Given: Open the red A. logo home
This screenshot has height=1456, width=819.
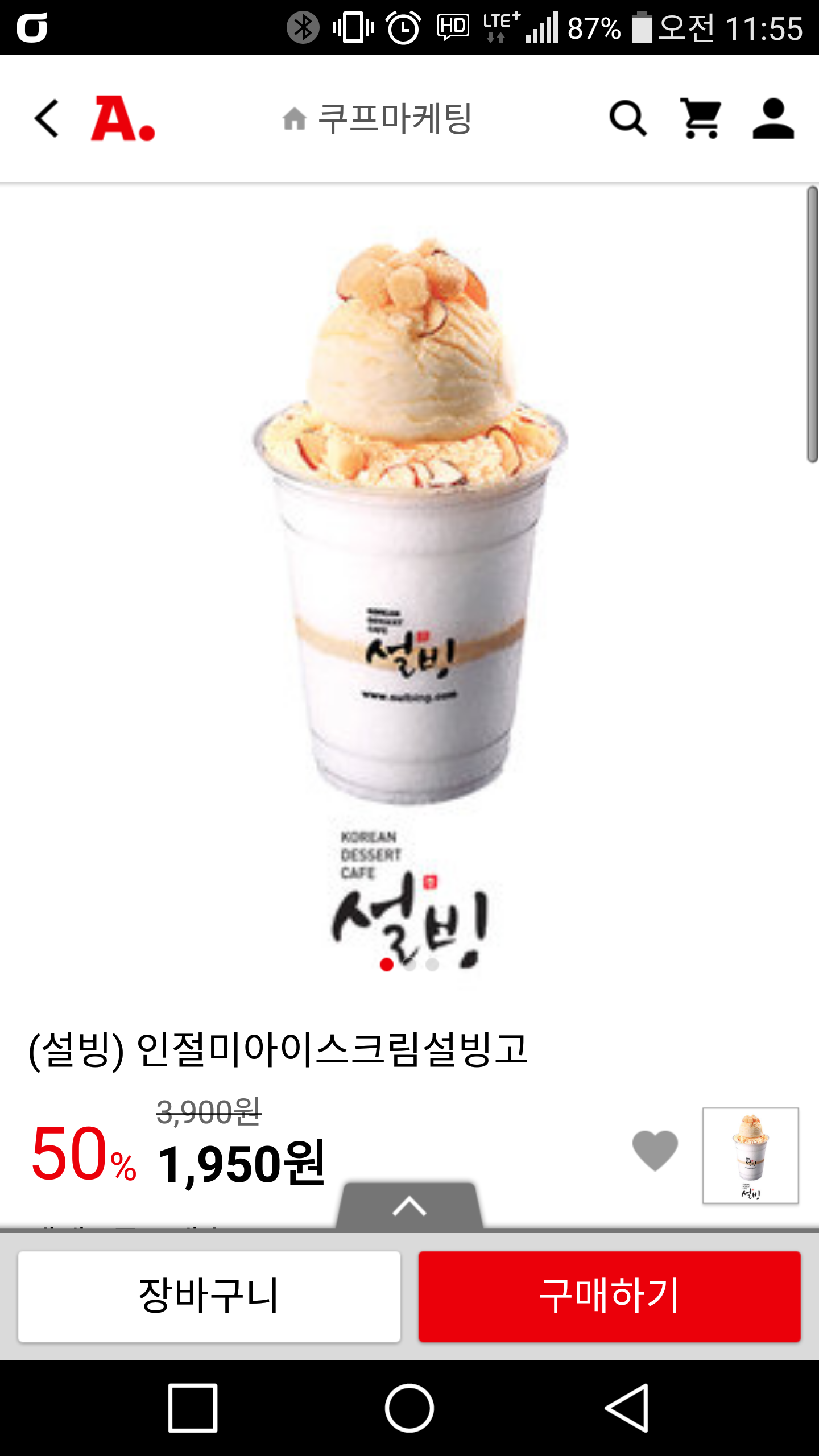Looking at the screenshot, I should click(x=123, y=118).
